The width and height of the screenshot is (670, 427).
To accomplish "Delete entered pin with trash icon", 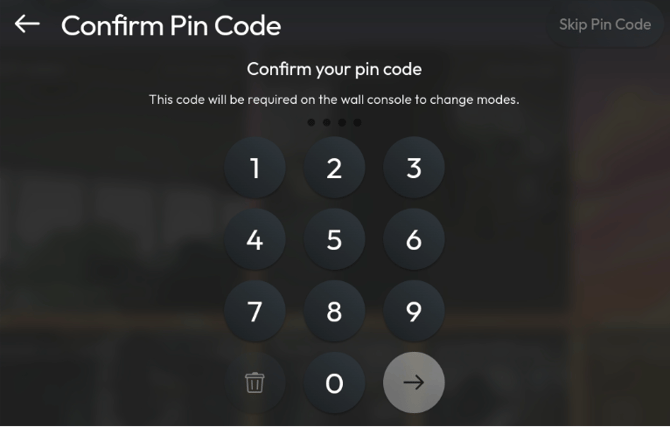I will coord(255,383).
